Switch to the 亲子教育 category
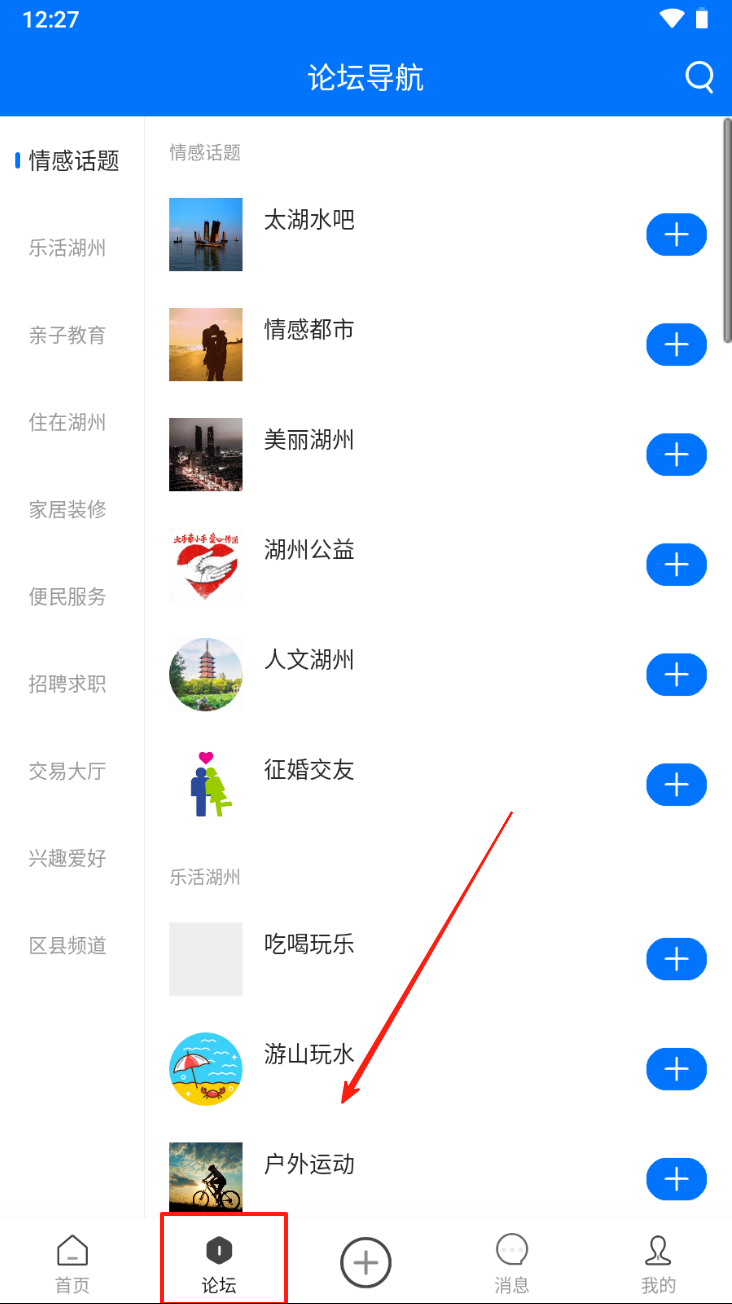Viewport: 732px width, 1304px height. coord(67,335)
